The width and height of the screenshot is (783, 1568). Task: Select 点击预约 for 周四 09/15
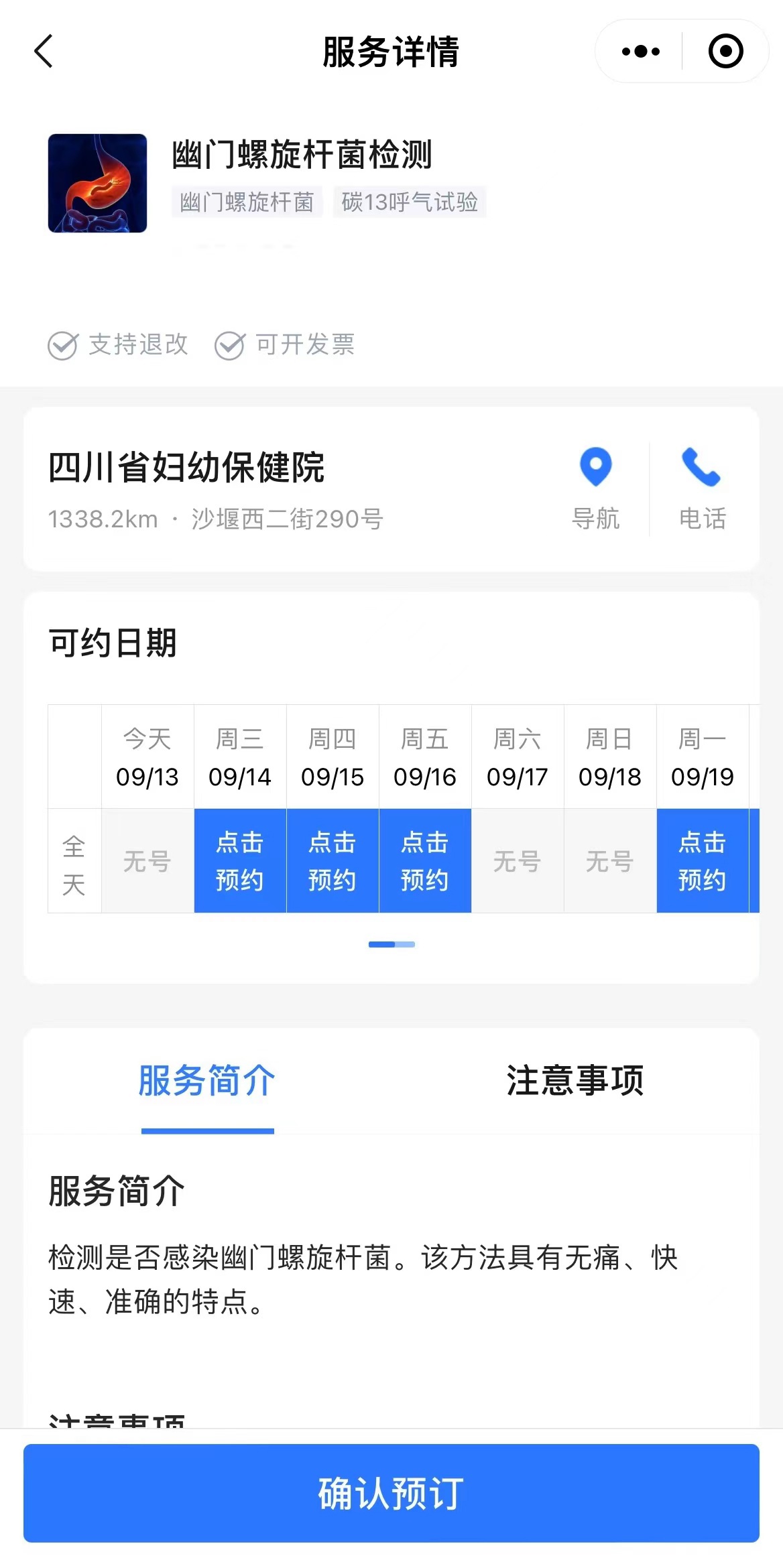coord(333,860)
